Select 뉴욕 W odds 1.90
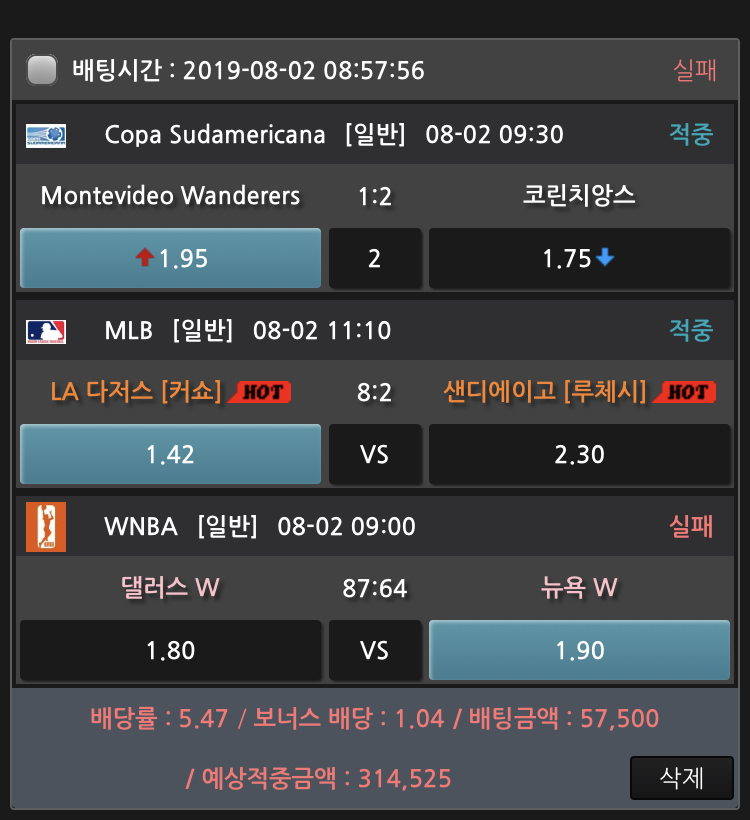Screen dimensions: 750x820 (579, 651)
